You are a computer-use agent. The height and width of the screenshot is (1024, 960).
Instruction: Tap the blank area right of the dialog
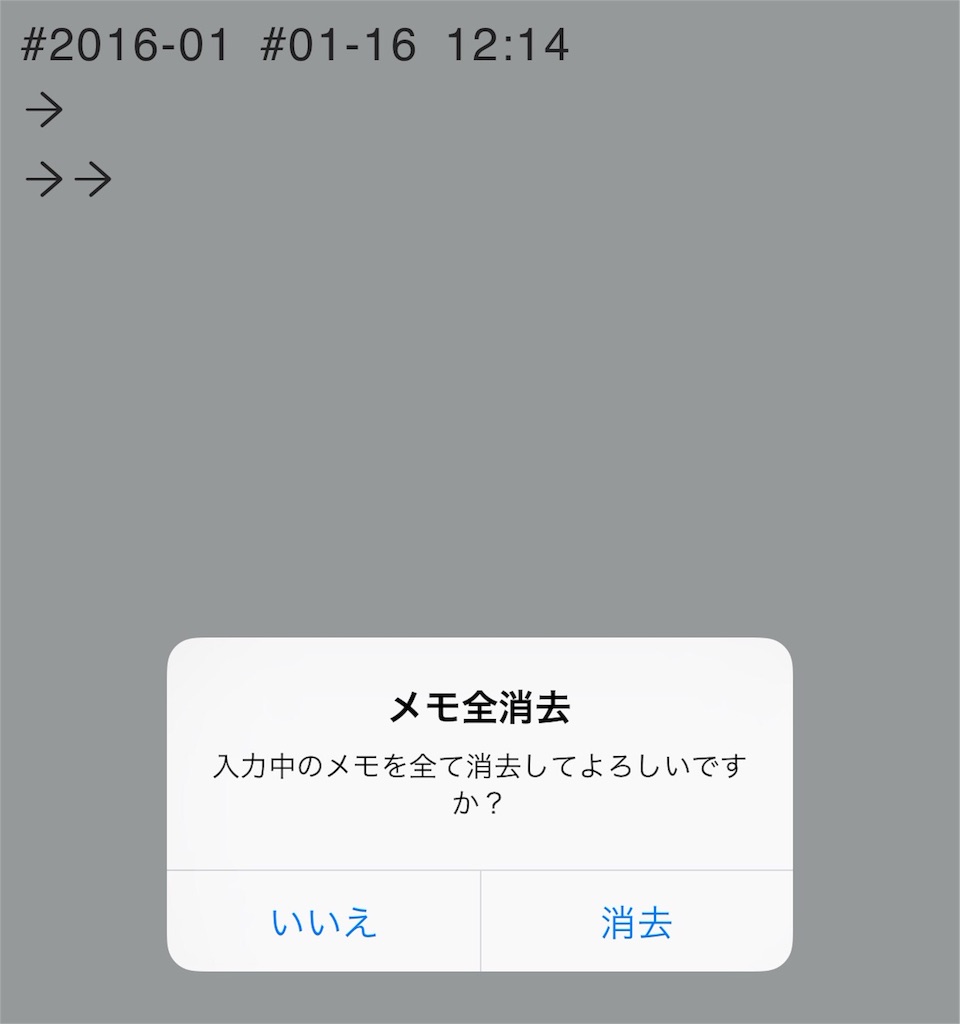(x=880, y=800)
